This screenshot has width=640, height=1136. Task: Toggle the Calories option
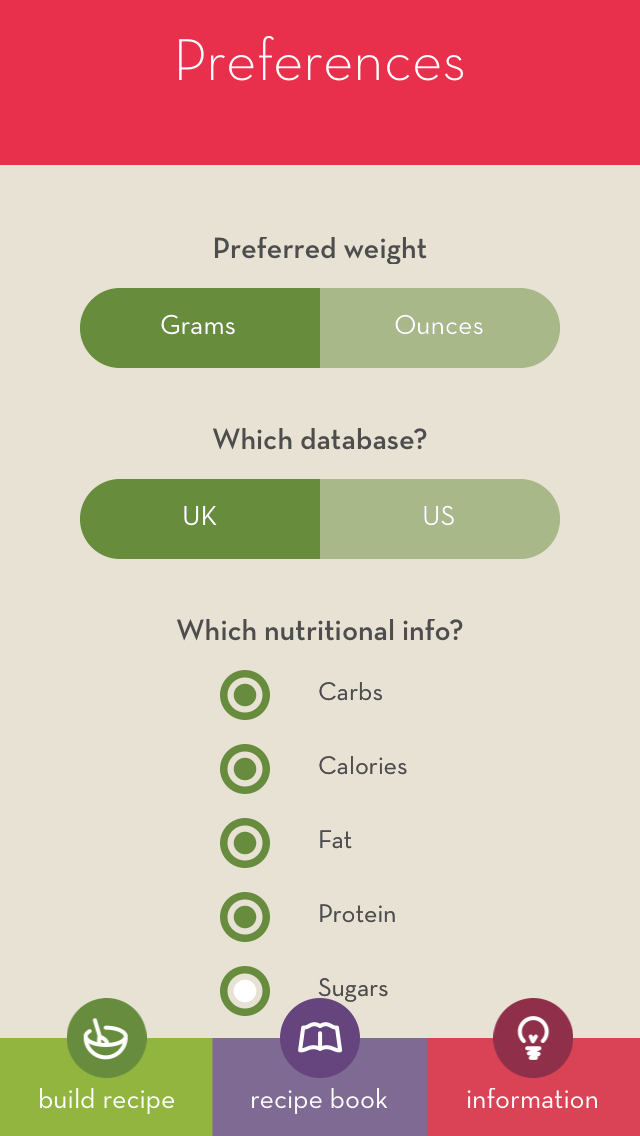245,769
